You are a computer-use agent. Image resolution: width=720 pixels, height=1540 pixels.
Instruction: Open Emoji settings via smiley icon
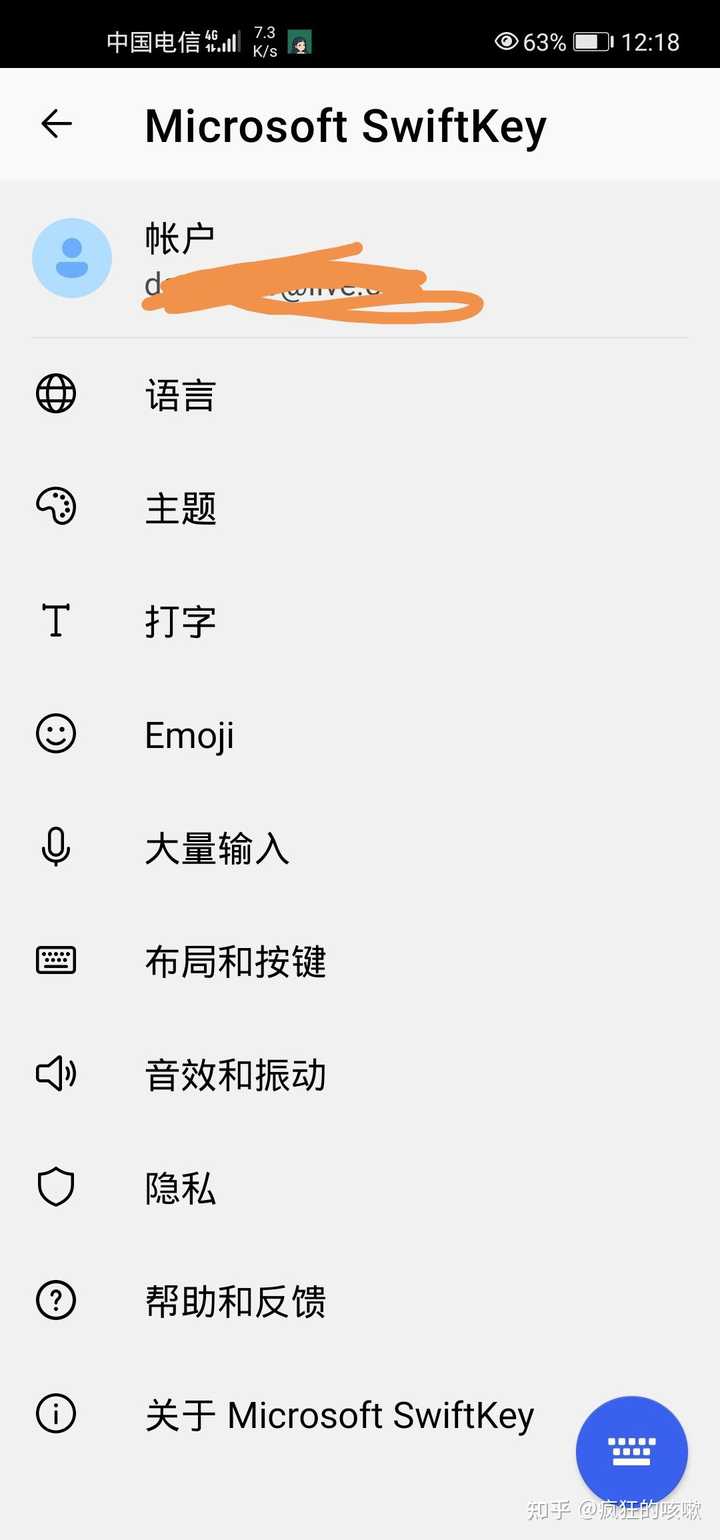[56, 734]
